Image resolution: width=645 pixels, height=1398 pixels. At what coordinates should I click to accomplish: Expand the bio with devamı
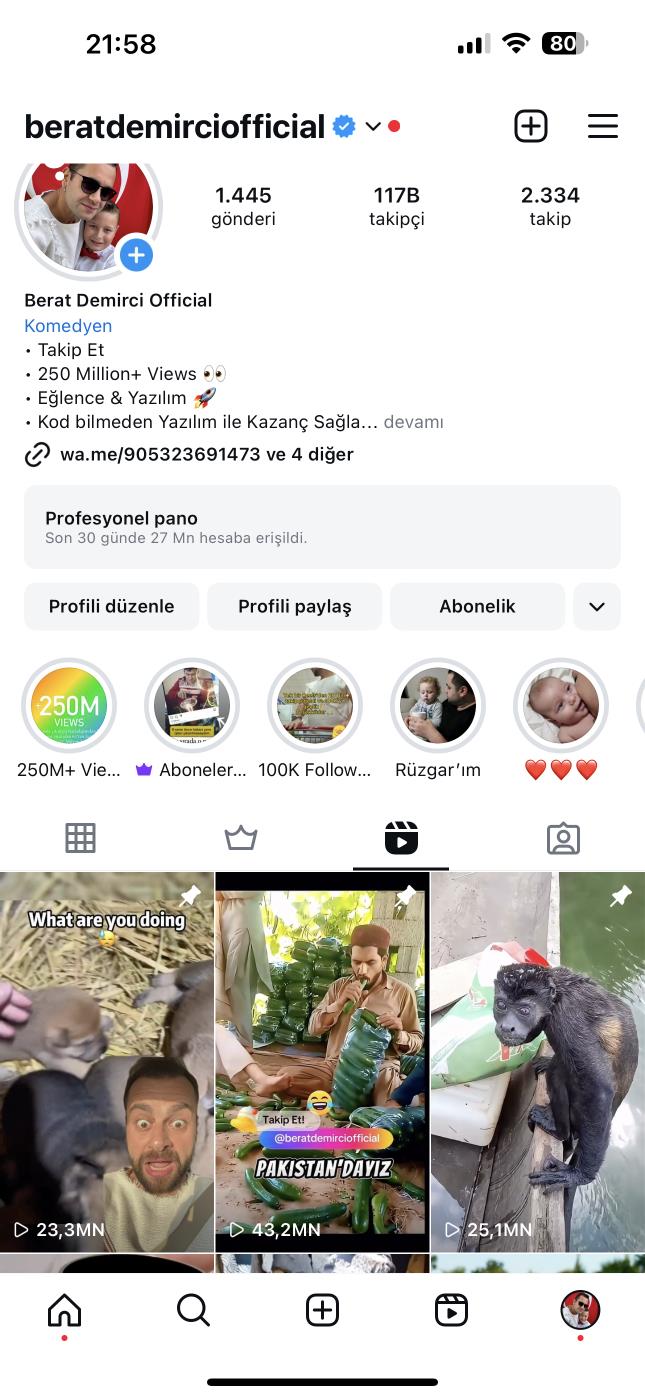point(413,422)
